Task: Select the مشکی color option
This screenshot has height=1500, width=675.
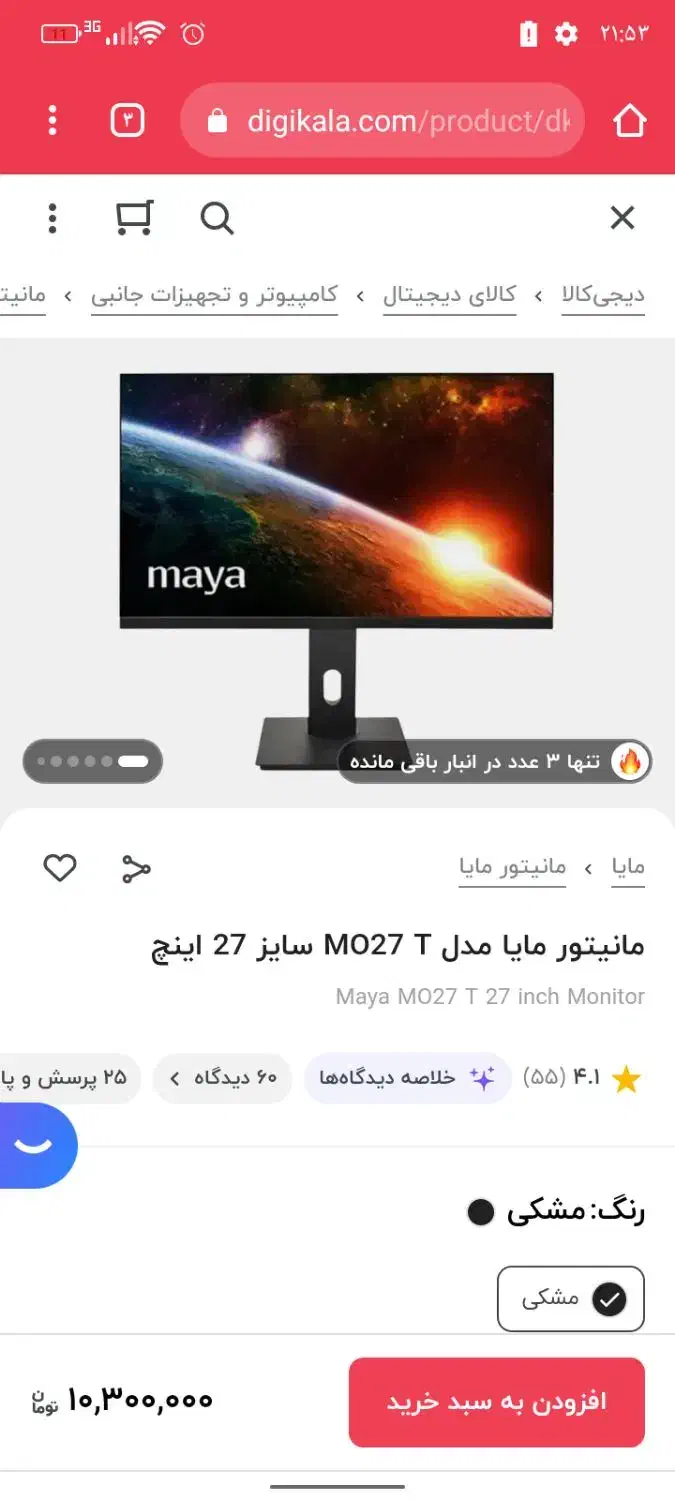Action: (x=571, y=1299)
